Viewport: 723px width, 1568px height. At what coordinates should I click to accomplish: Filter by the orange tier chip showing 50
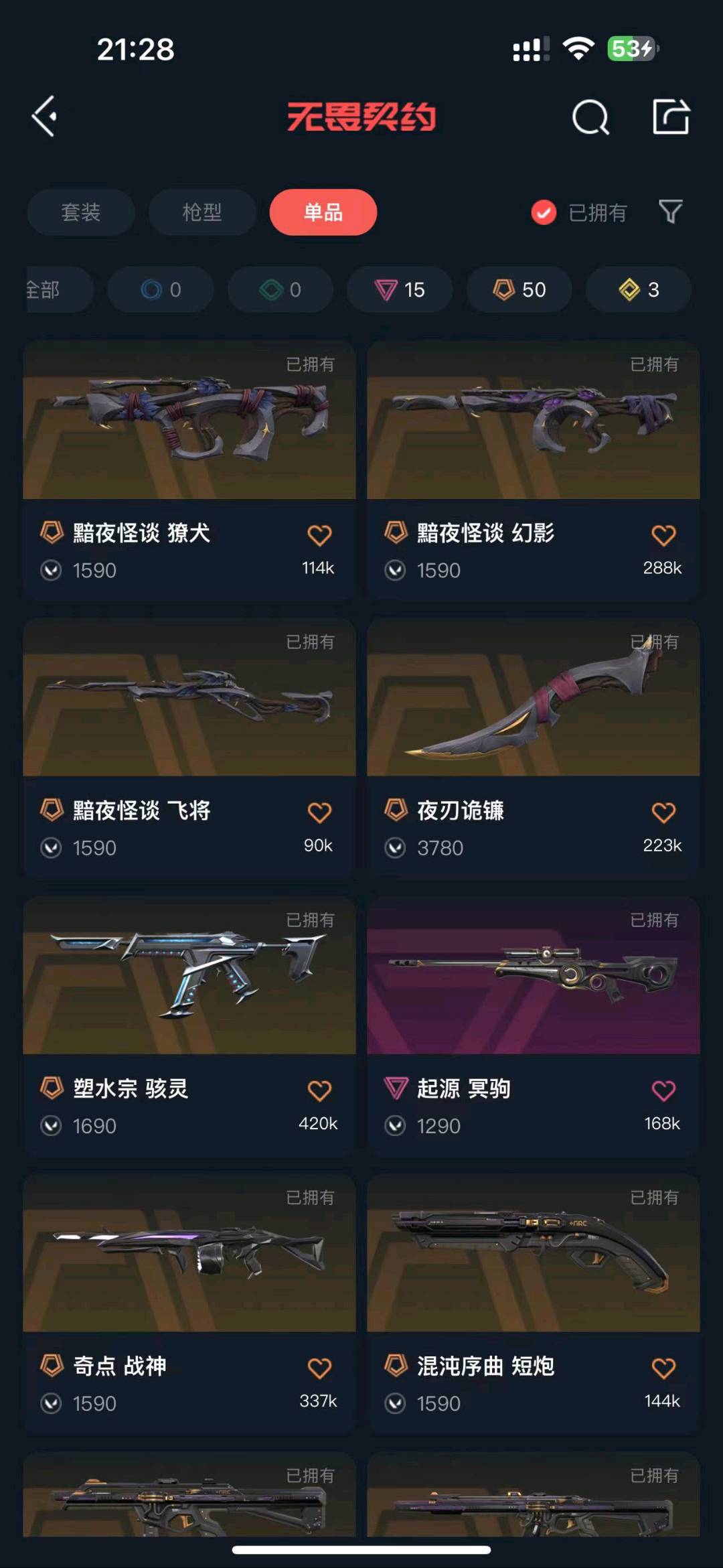pos(519,289)
